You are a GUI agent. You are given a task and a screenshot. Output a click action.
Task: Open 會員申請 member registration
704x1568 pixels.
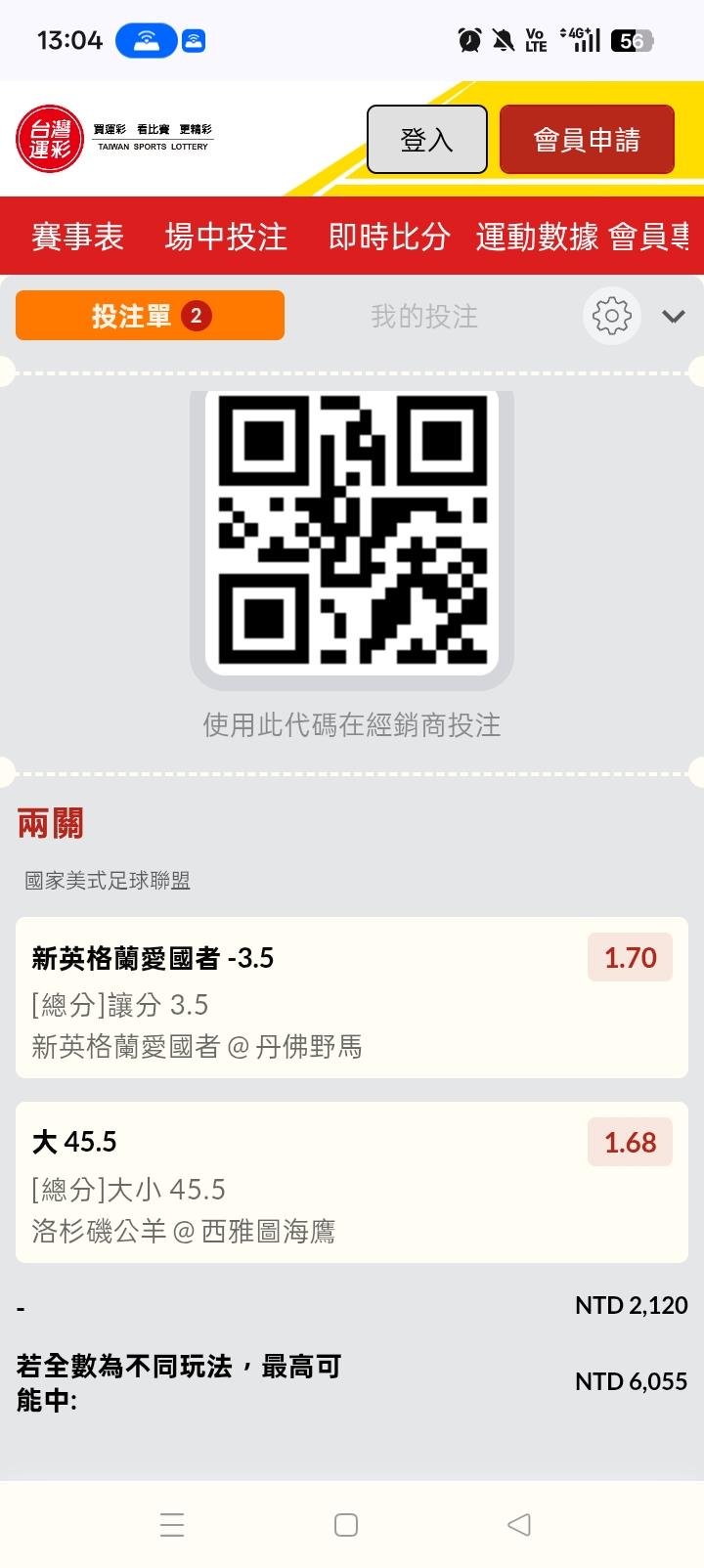click(x=587, y=140)
